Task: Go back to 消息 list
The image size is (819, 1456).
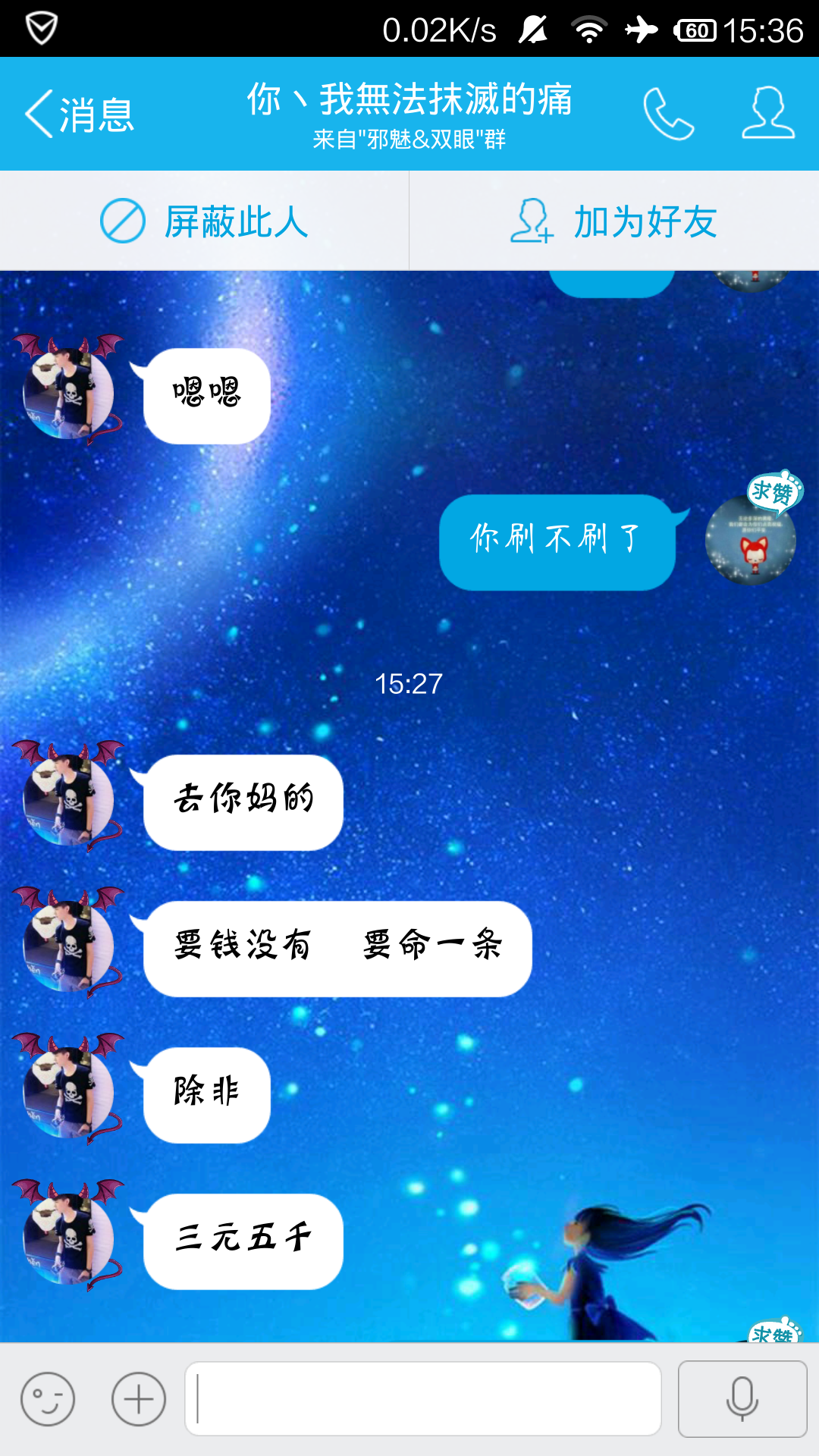Action: tap(80, 115)
